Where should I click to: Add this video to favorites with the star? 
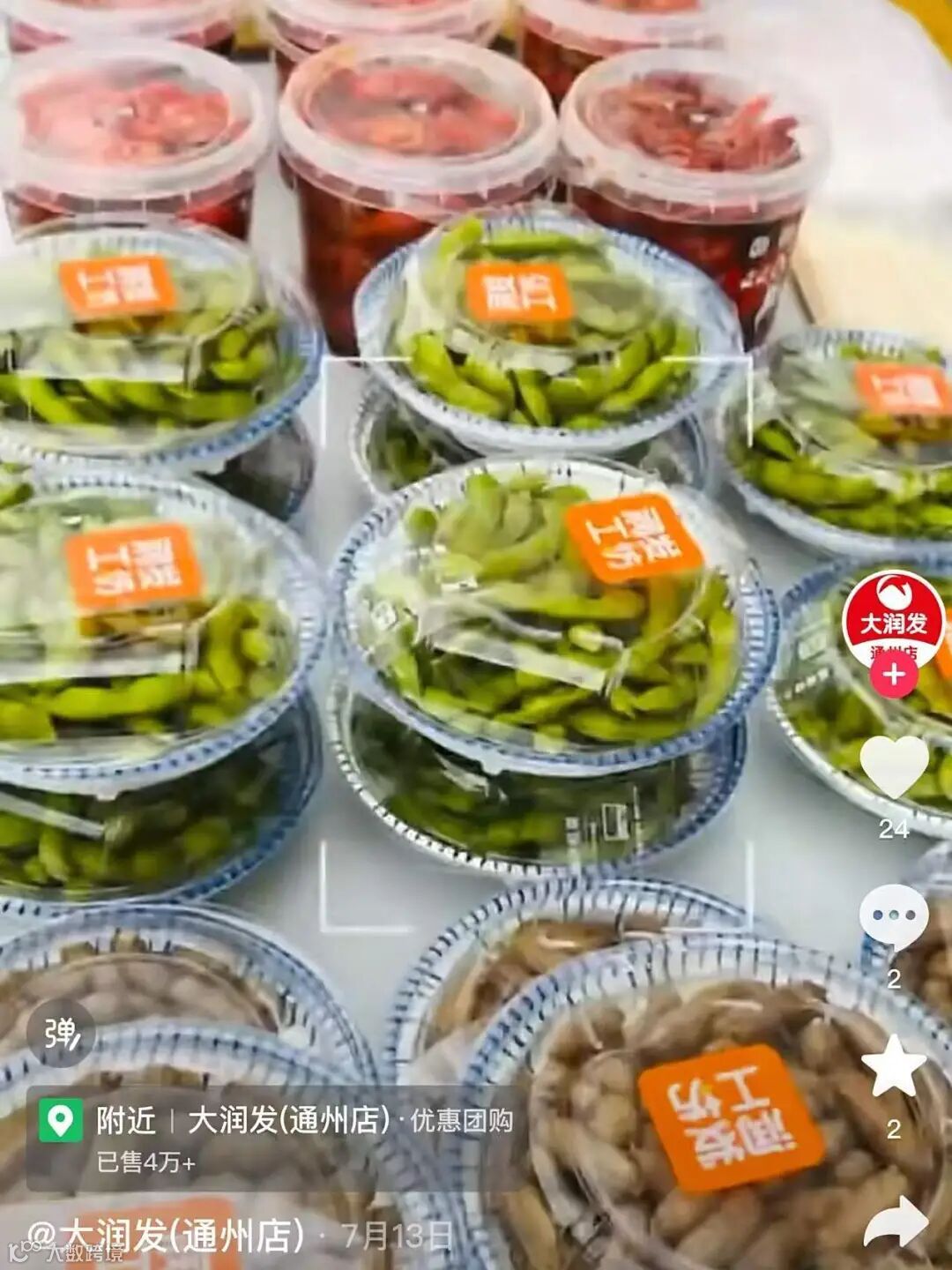click(x=894, y=1066)
